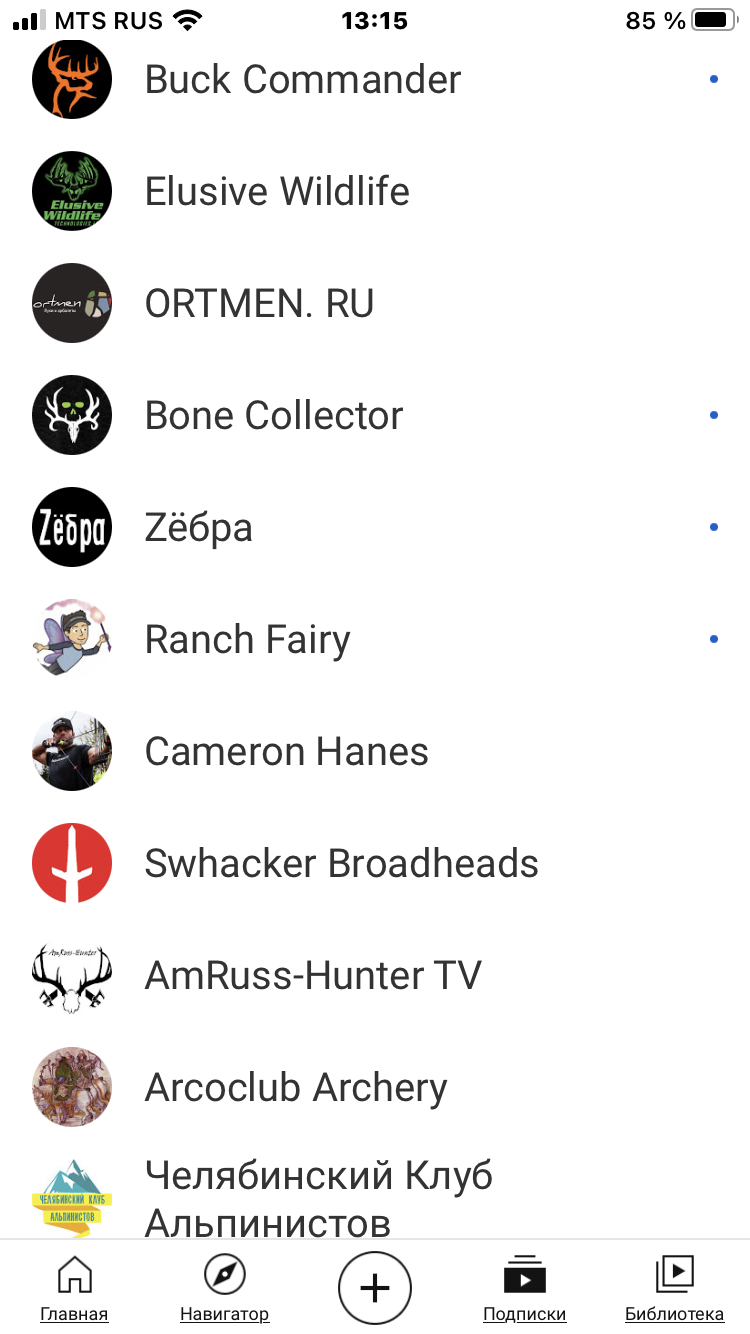Select the Arcoclub Archery channel
750x1334 pixels.
[x=375, y=1087]
